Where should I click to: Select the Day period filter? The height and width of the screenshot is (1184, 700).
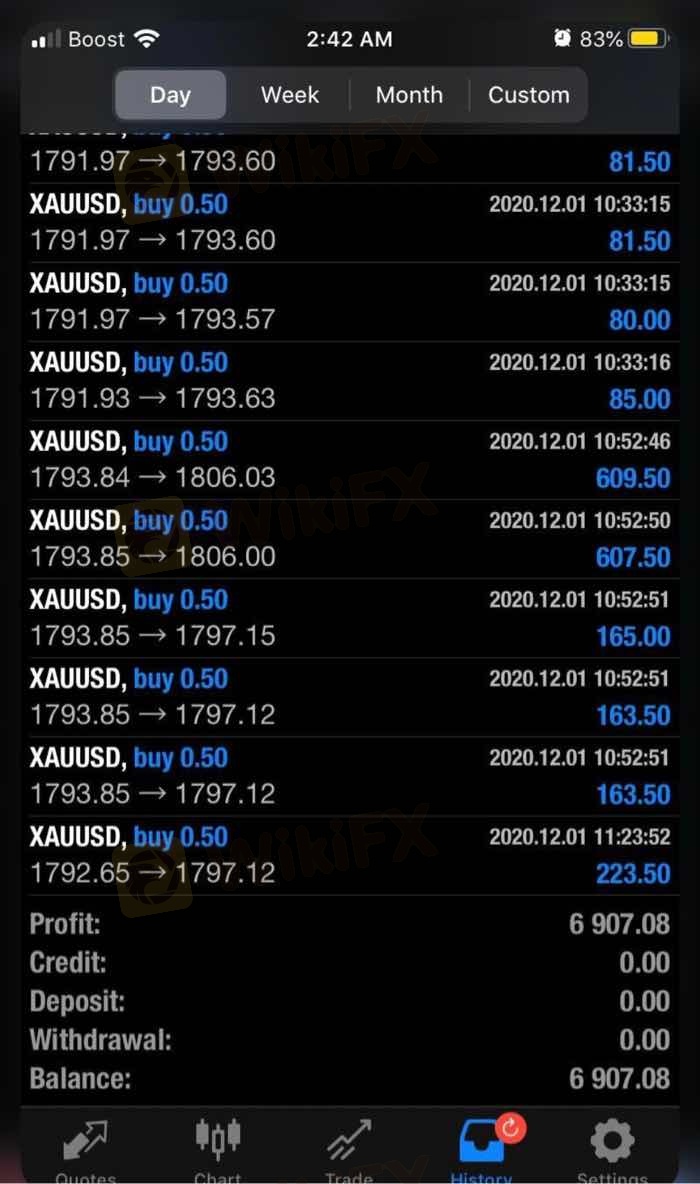(171, 94)
